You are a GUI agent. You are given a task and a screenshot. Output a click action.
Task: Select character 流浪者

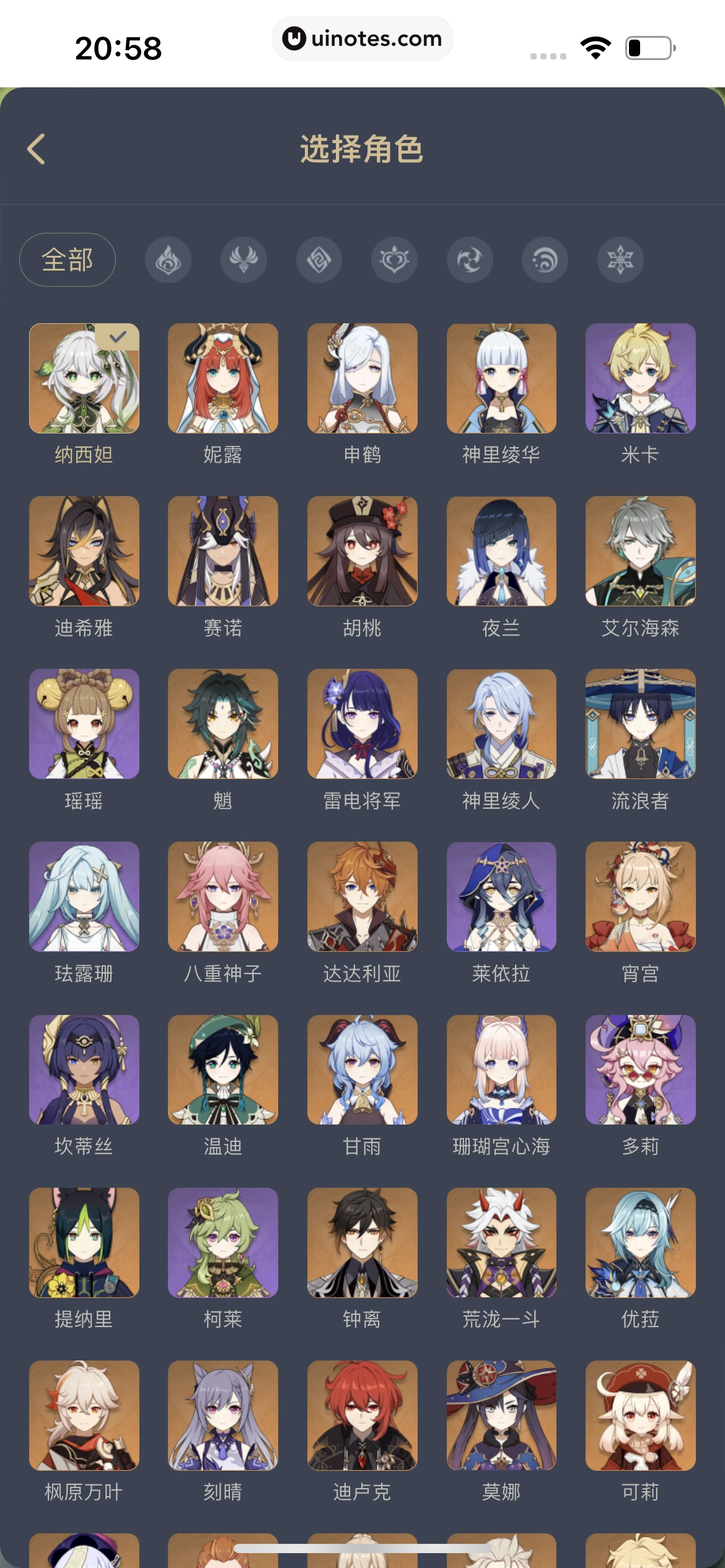[640, 724]
